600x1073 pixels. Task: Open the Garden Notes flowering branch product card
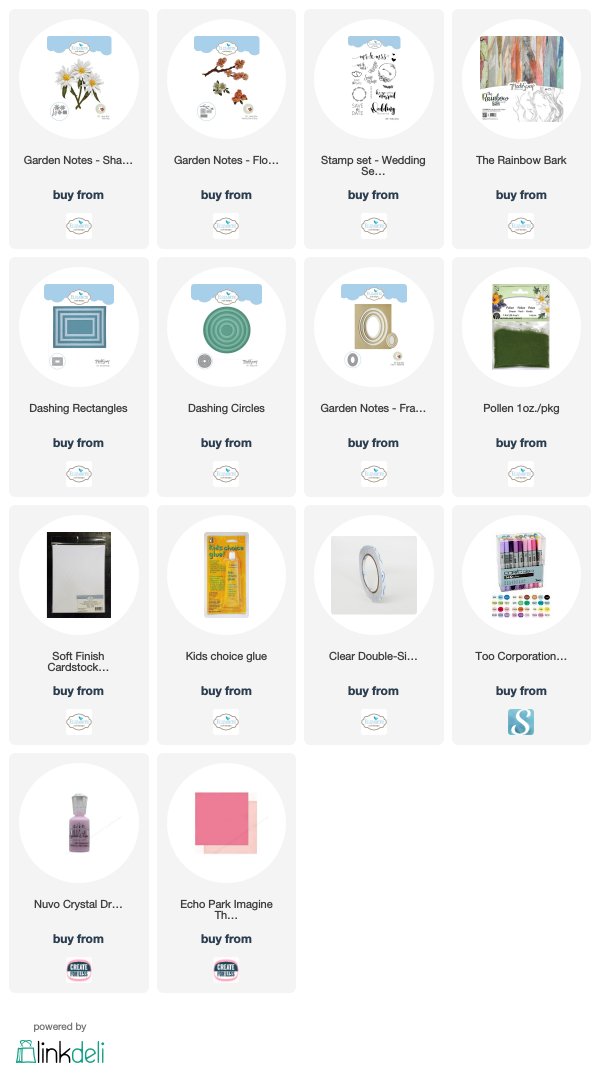click(226, 129)
